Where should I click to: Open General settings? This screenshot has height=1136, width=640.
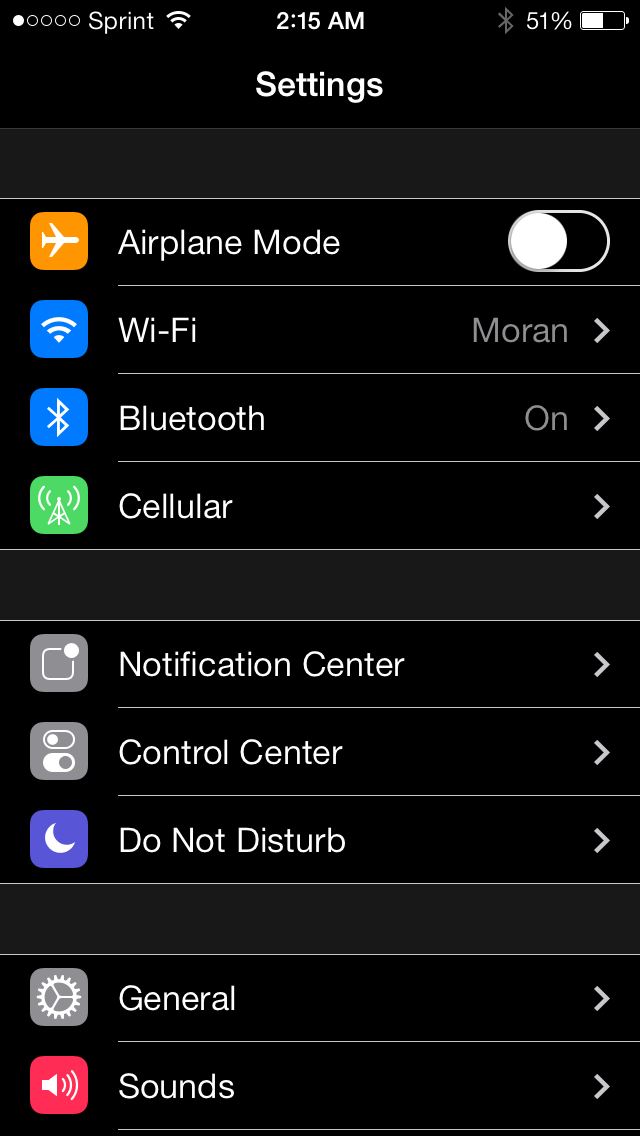[x=320, y=998]
